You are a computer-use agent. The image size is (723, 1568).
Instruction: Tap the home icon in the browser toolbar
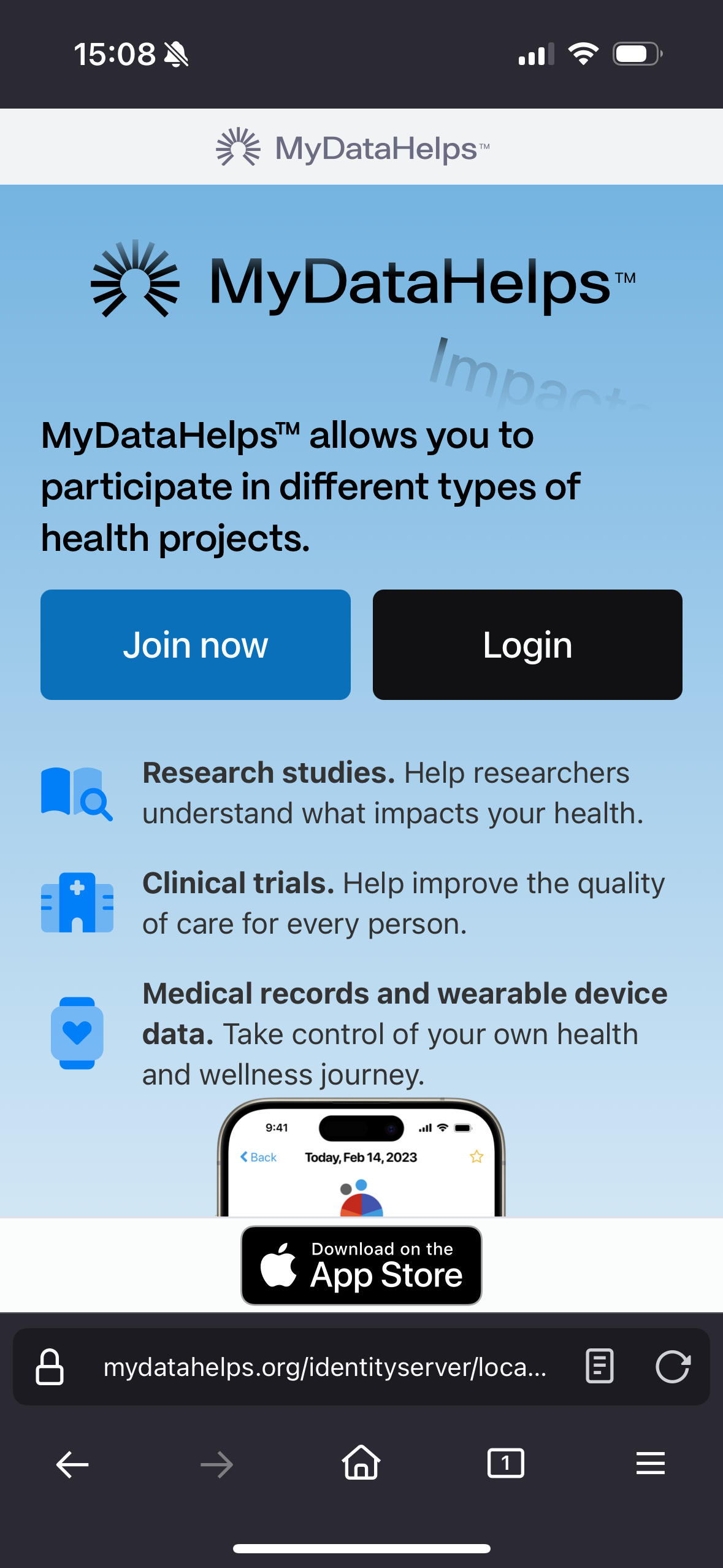coord(361,1464)
